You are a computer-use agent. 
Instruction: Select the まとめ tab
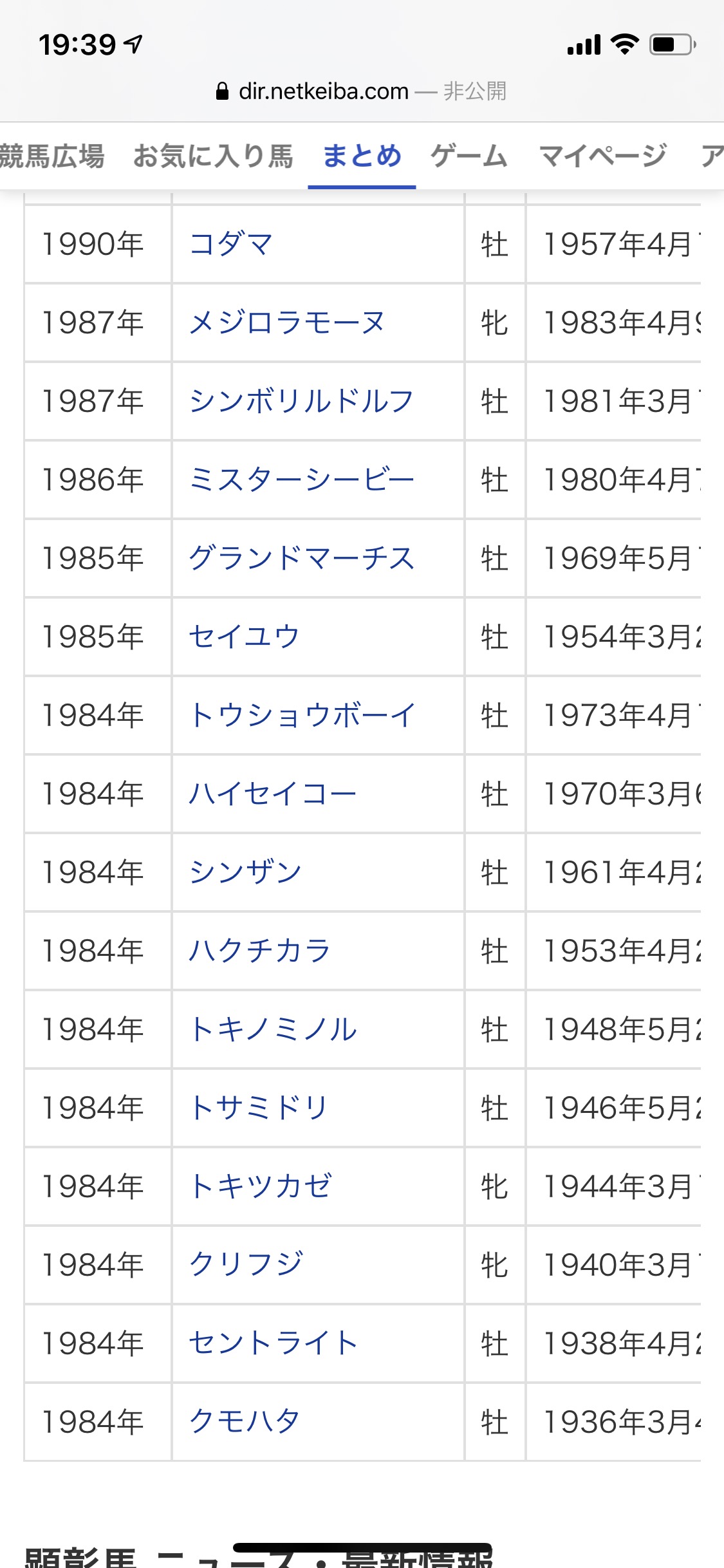tap(362, 156)
